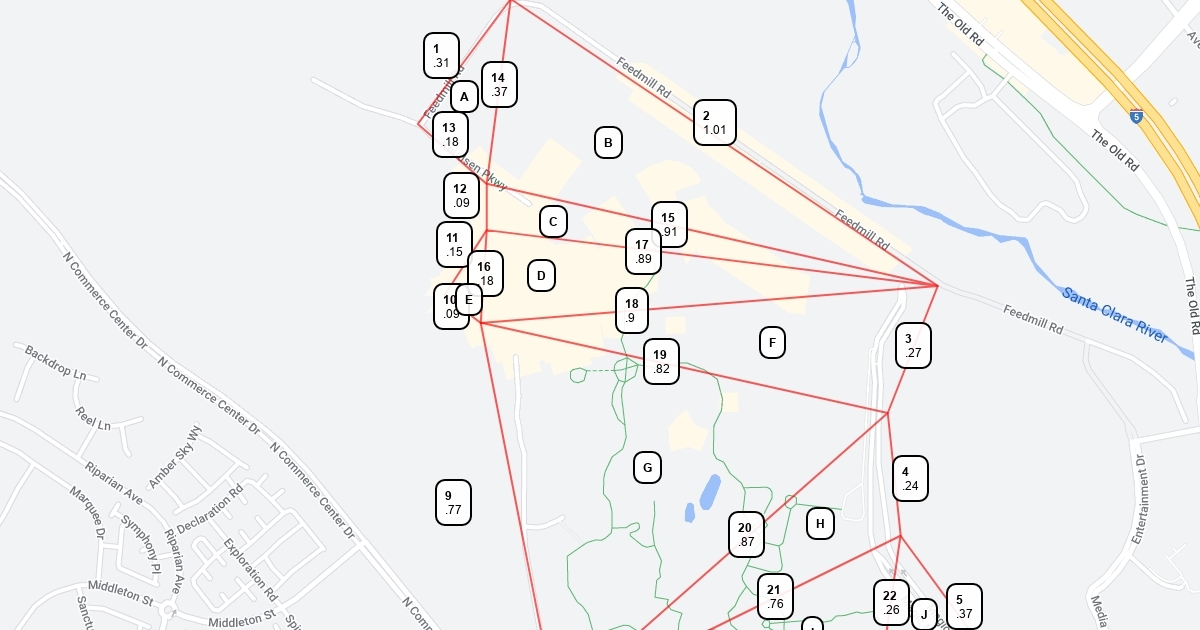Open marker 13 with value .18
The height and width of the screenshot is (630, 1200).
pyautogui.click(x=450, y=135)
